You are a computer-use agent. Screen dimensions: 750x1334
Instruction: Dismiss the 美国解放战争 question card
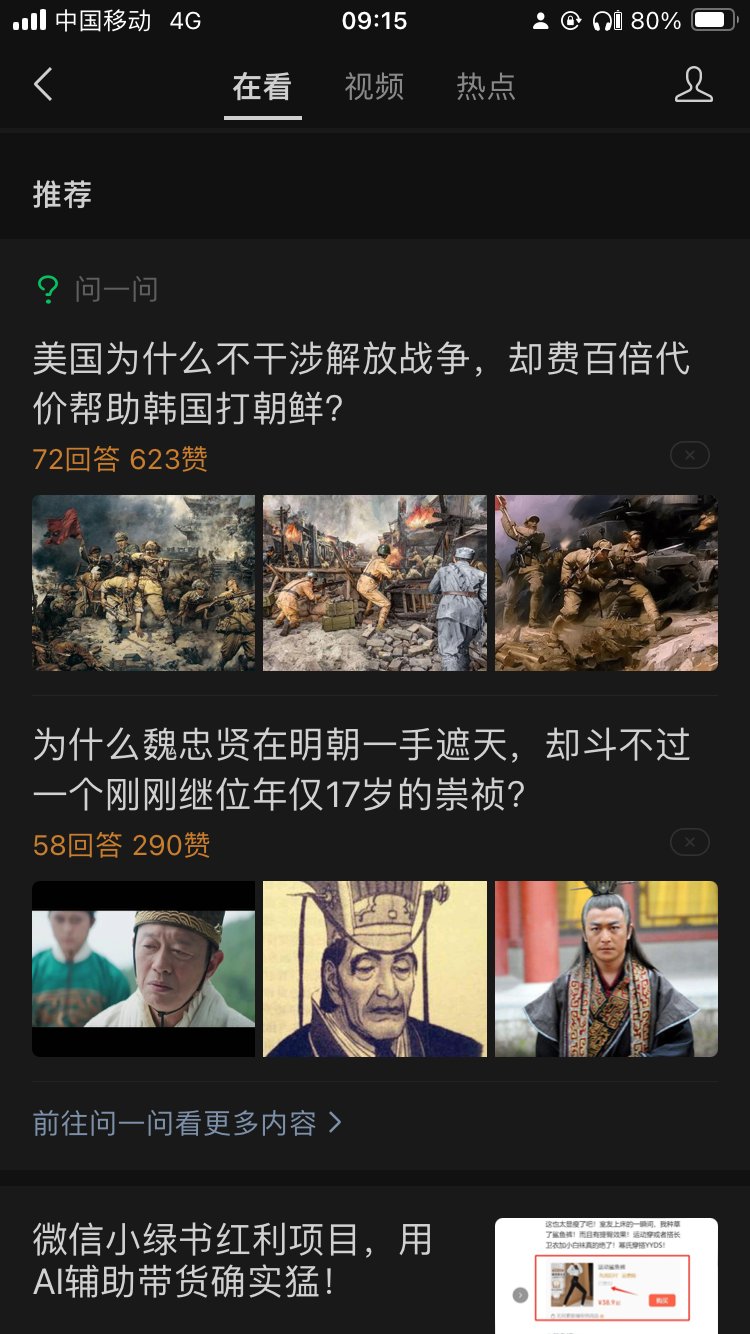[x=689, y=456]
